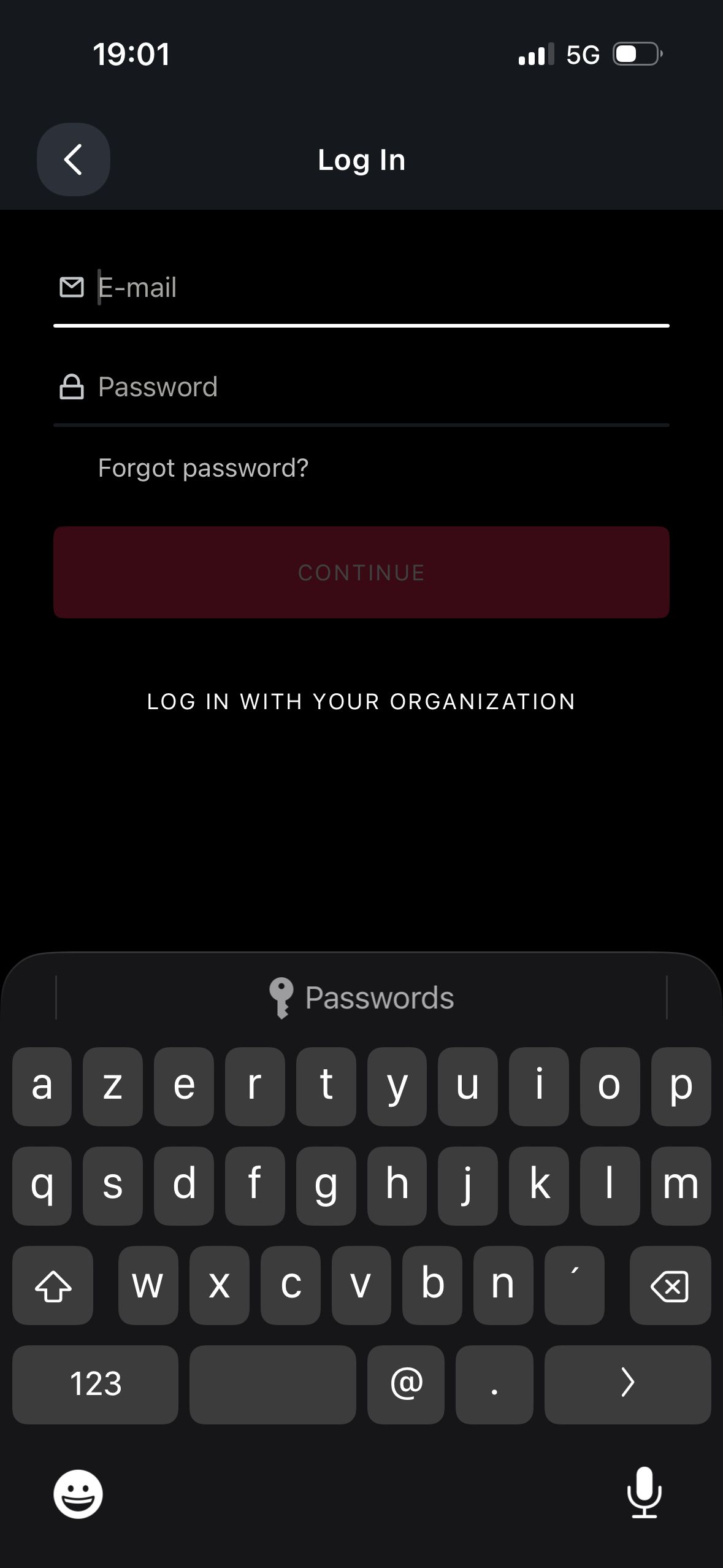Click the envelope icon beside E-mail
The width and height of the screenshot is (723, 1568).
point(71,286)
